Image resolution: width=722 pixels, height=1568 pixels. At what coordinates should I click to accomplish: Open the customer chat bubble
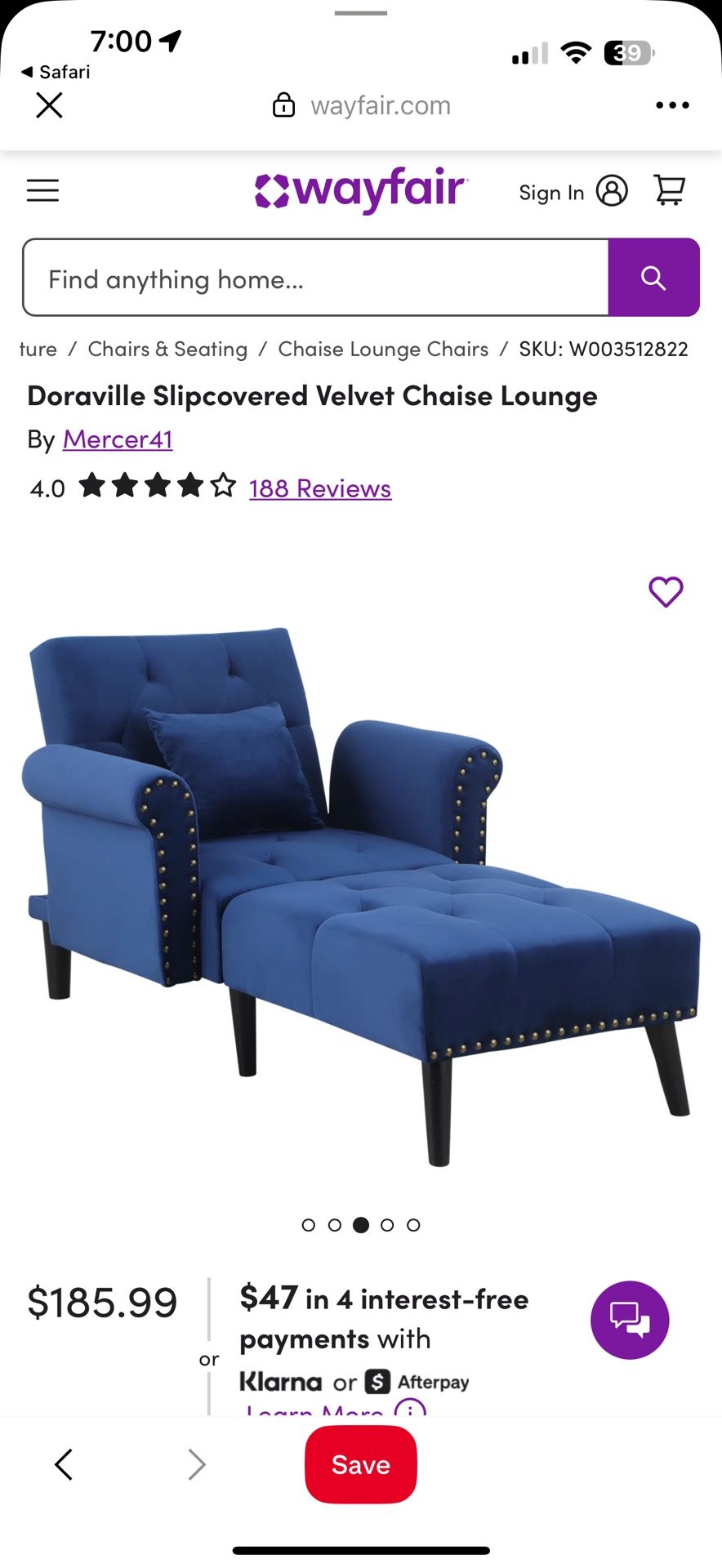coord(630,1320)
